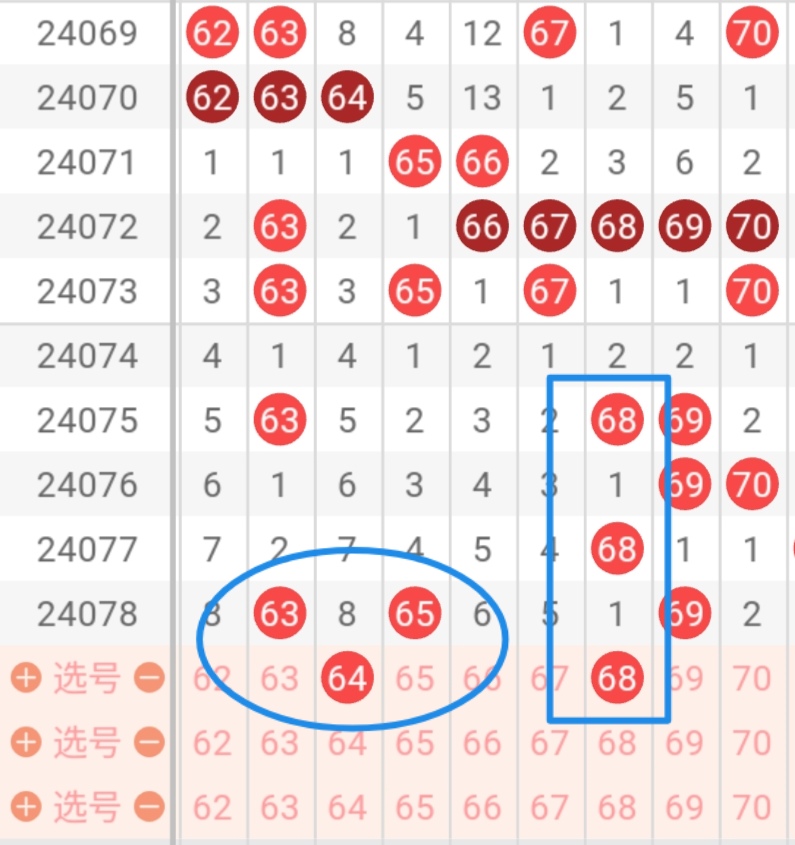Pick number 70 in the top 选号 row
795x845 pixels.
pos(752,679)
